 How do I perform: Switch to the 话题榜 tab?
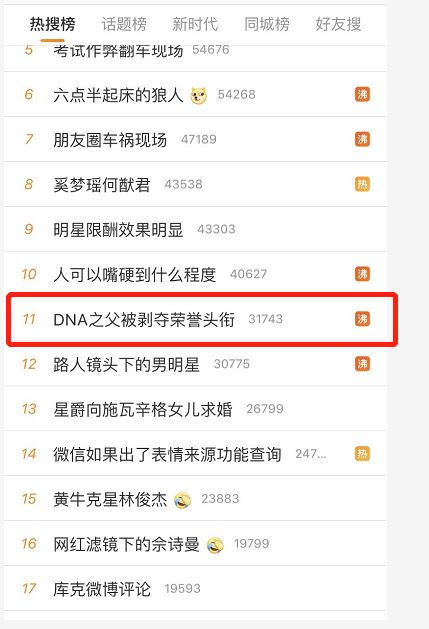coord(124,24)
